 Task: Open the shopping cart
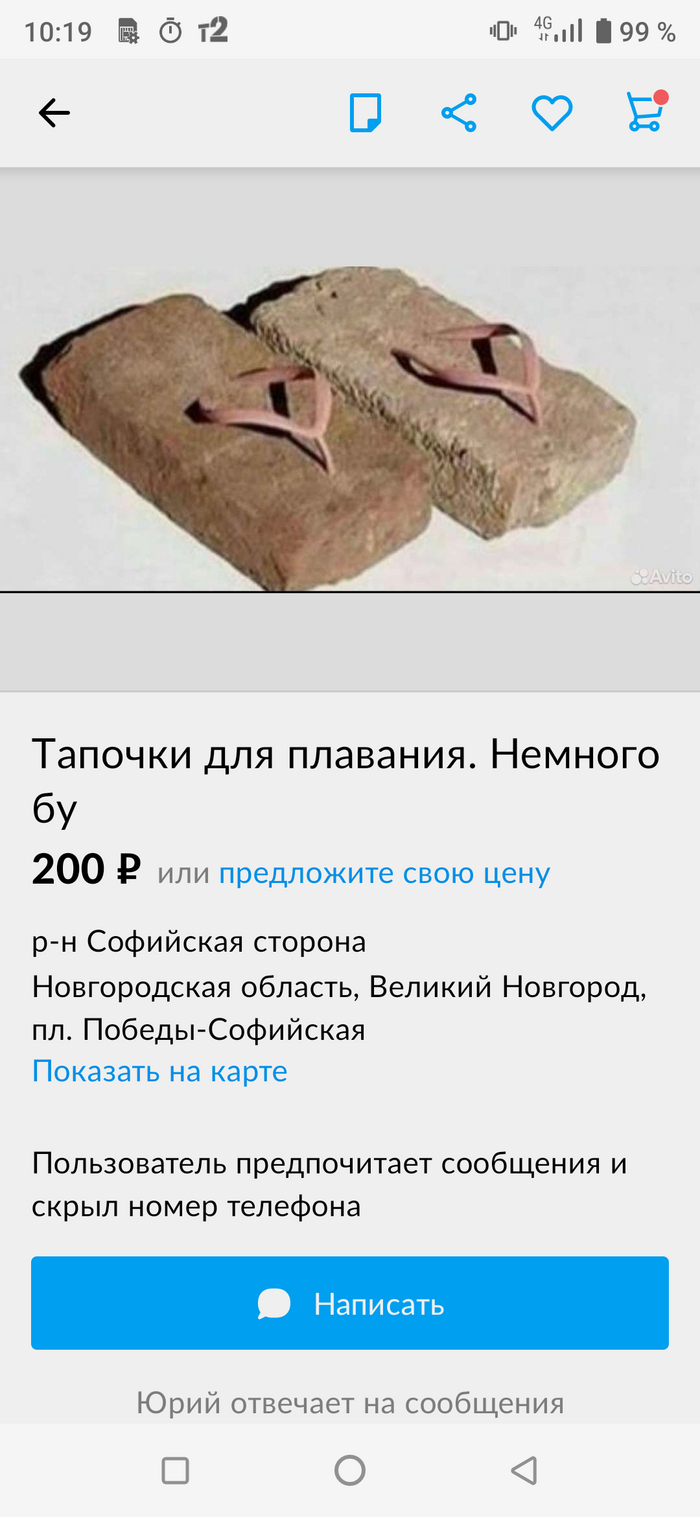coord(644,112)
